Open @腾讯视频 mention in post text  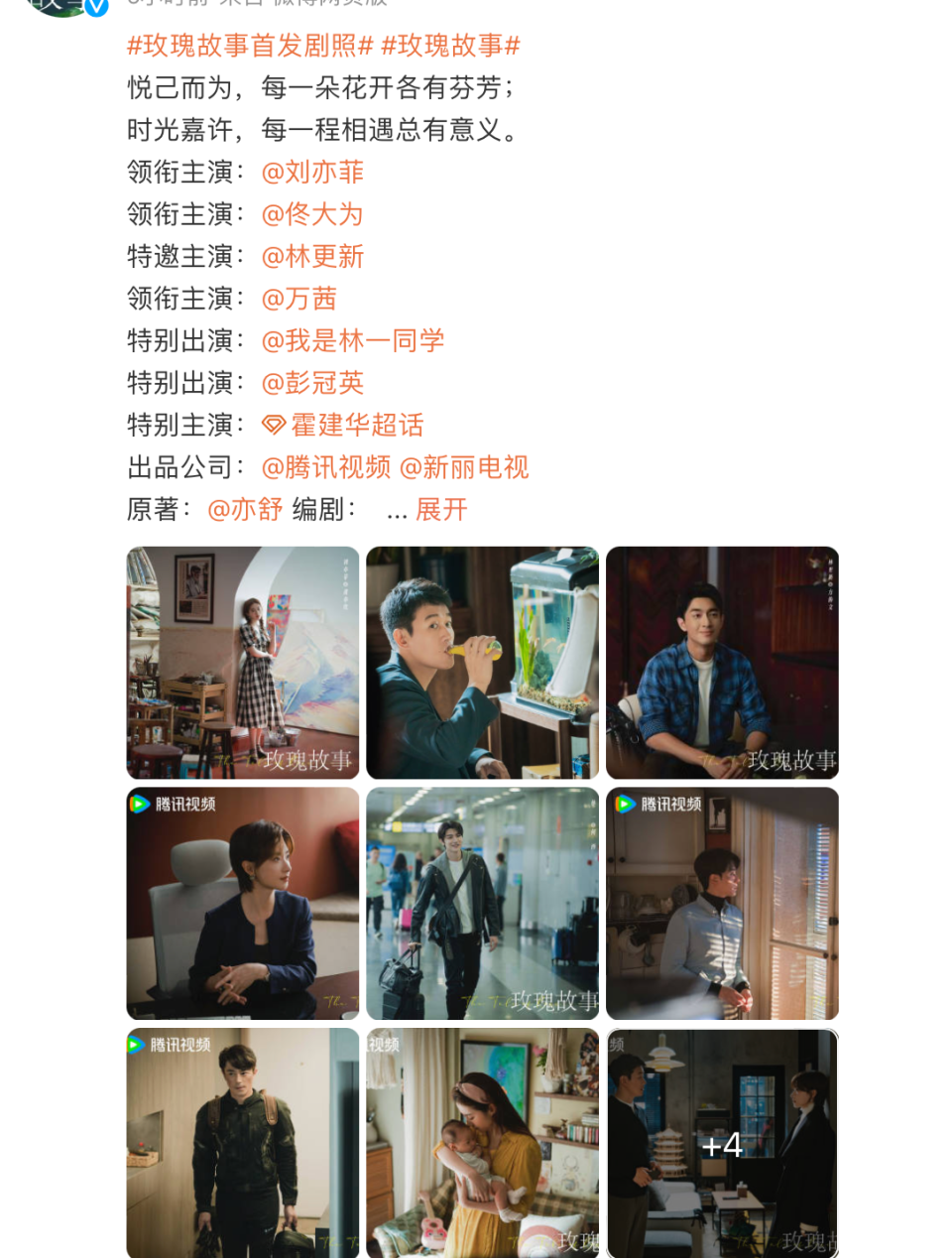pyautogui.click(x=325, y=467)
